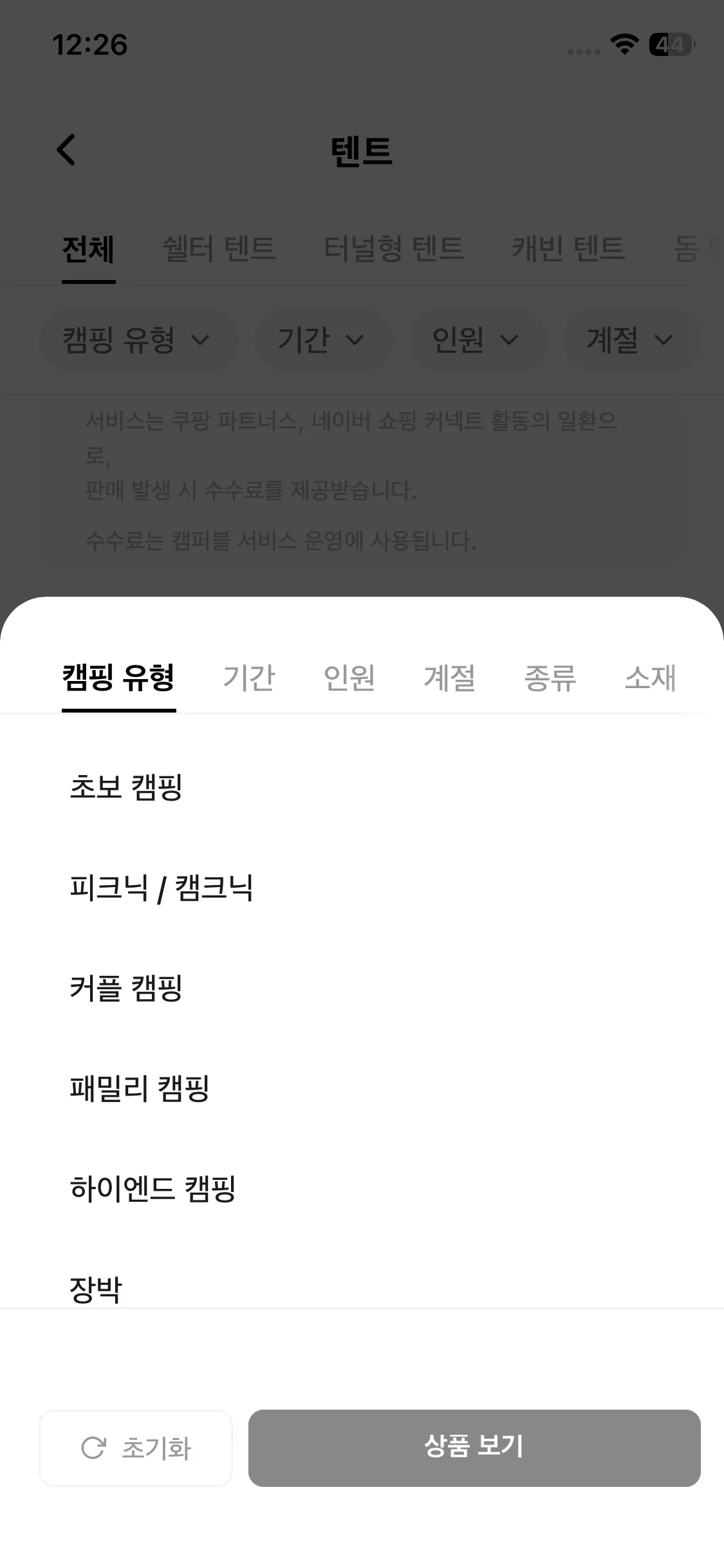Switch to the 인원 filter tab
Image resolution: width=724 pixels, height=1568 pixels.
coord(349,678)
